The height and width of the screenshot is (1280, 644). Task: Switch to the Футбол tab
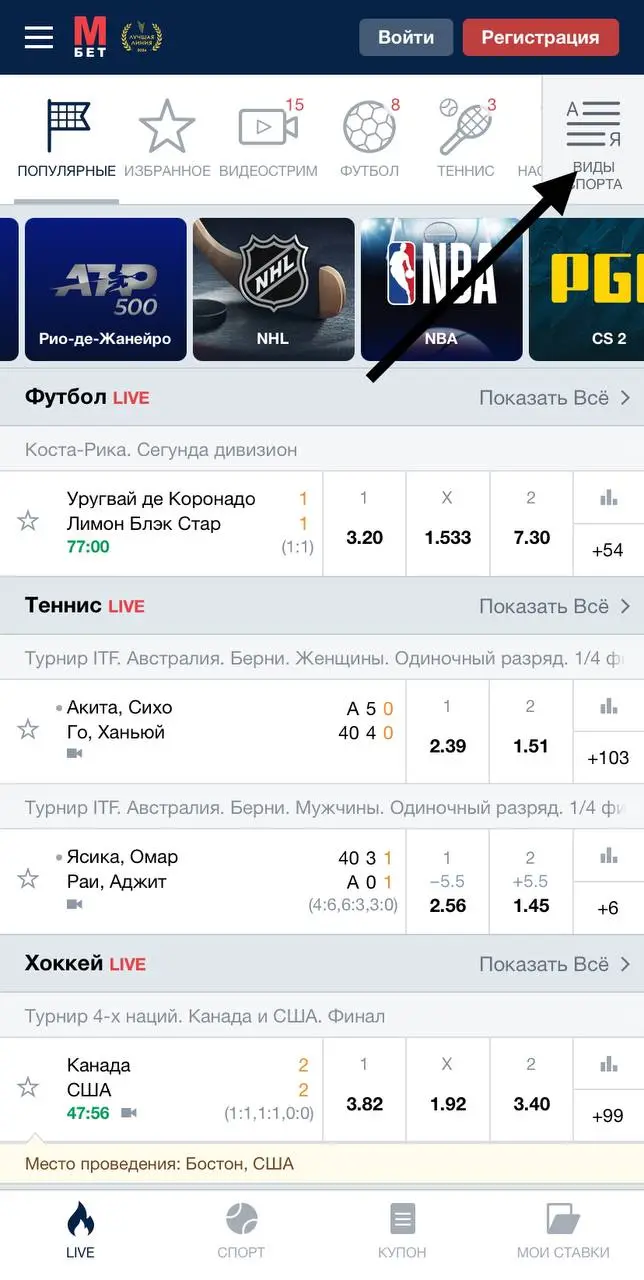click(x=369, y=140)
